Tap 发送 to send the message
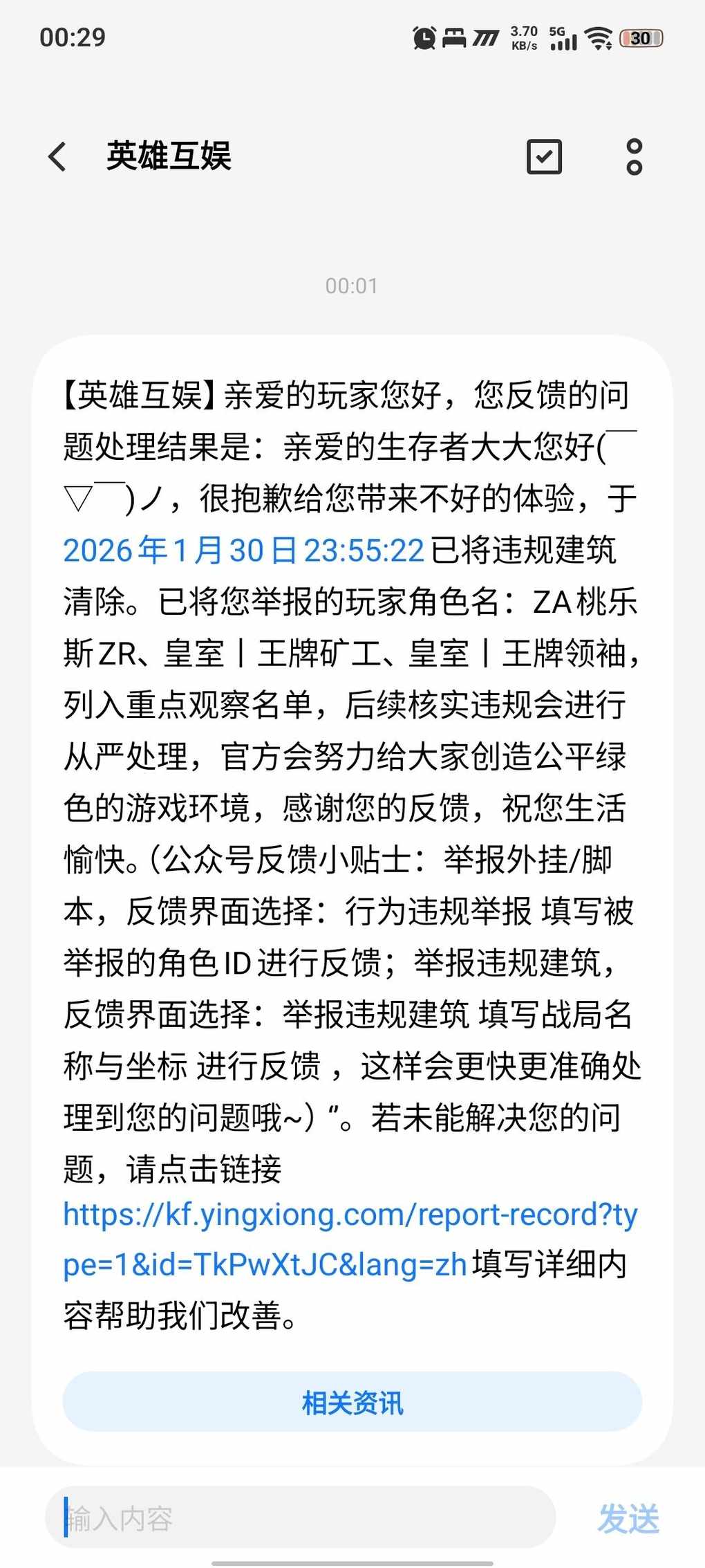Viewport: 705px width, 1568px height. tap(628, 1519)
